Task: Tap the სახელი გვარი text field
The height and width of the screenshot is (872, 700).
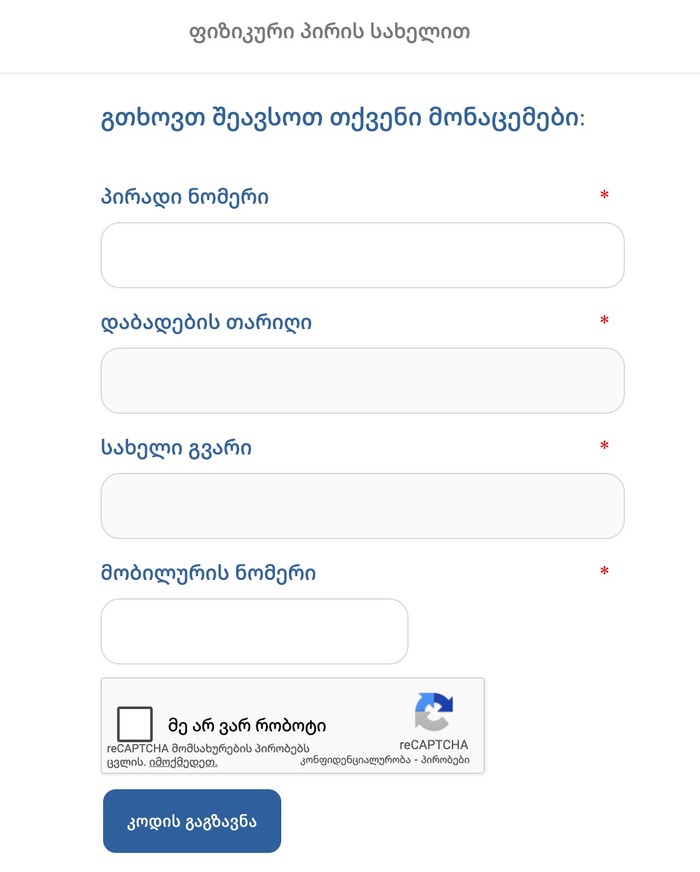Action: pos(362,506)
